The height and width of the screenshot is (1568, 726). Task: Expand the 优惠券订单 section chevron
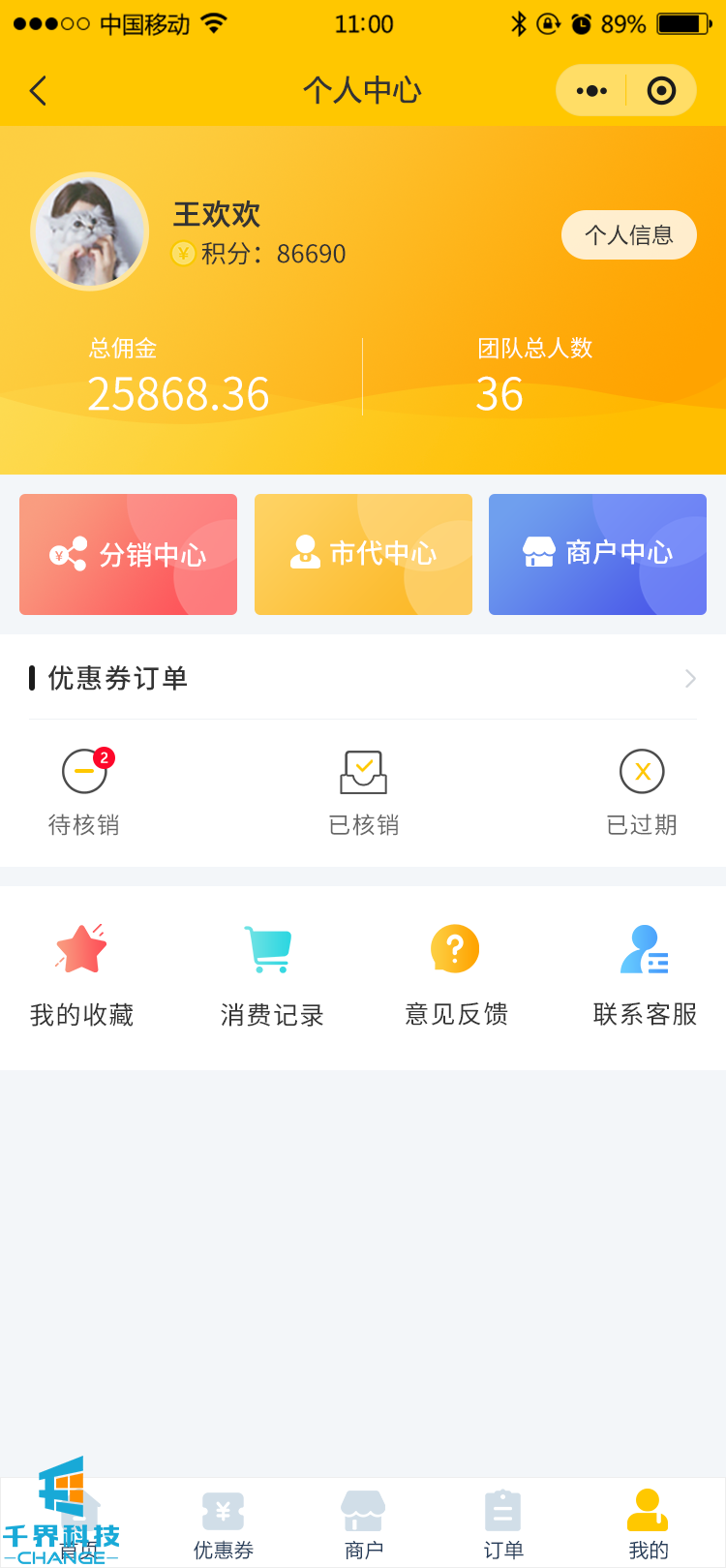coord(690,678)
